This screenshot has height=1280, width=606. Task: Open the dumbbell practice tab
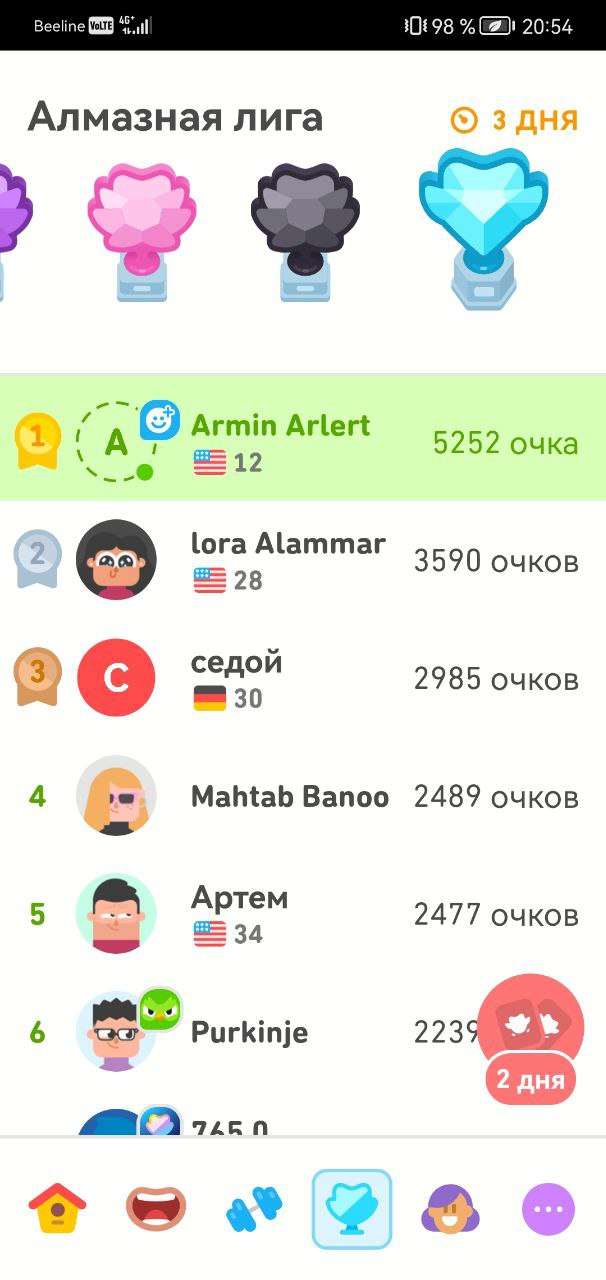pyautogui.click(x=253, y=1209)
